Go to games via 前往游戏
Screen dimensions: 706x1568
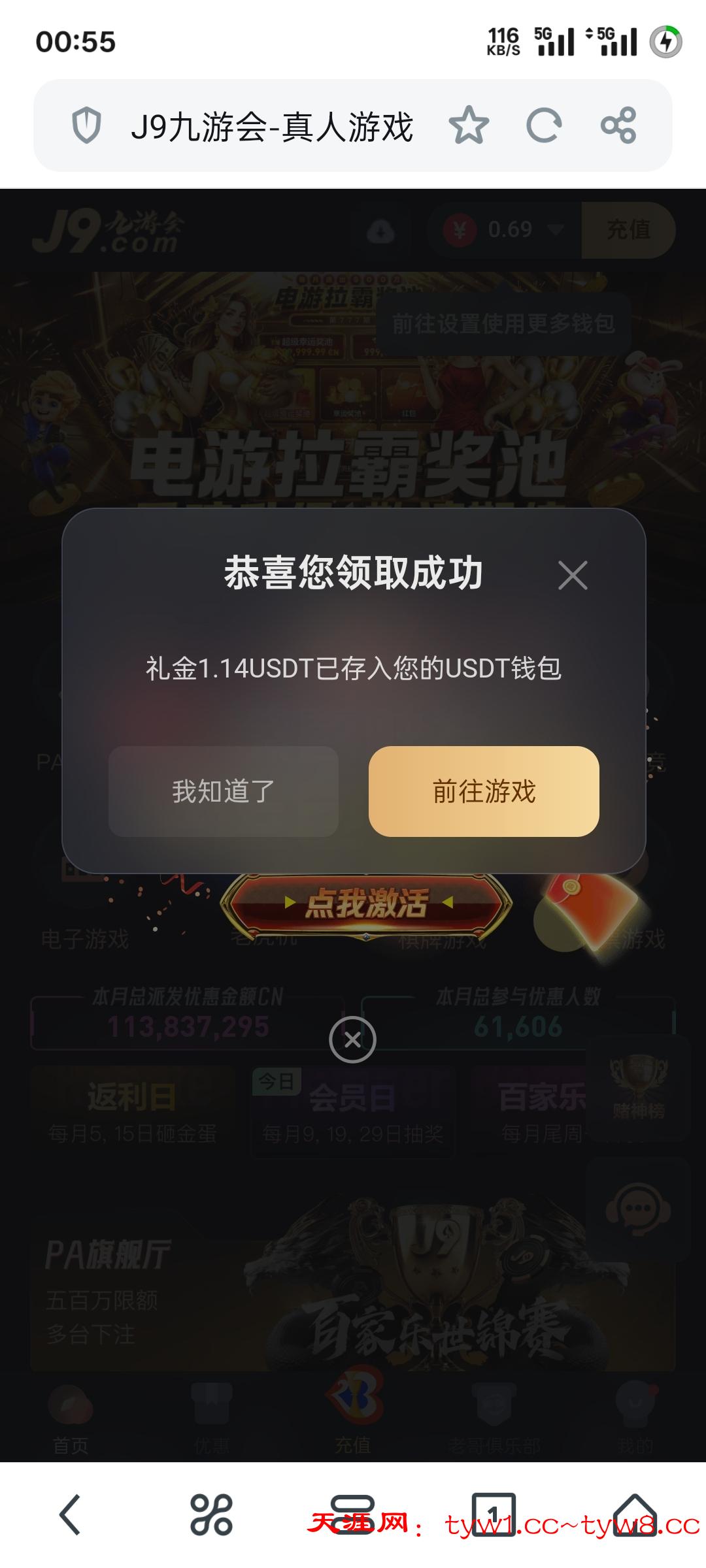click(x=484, y=791)
